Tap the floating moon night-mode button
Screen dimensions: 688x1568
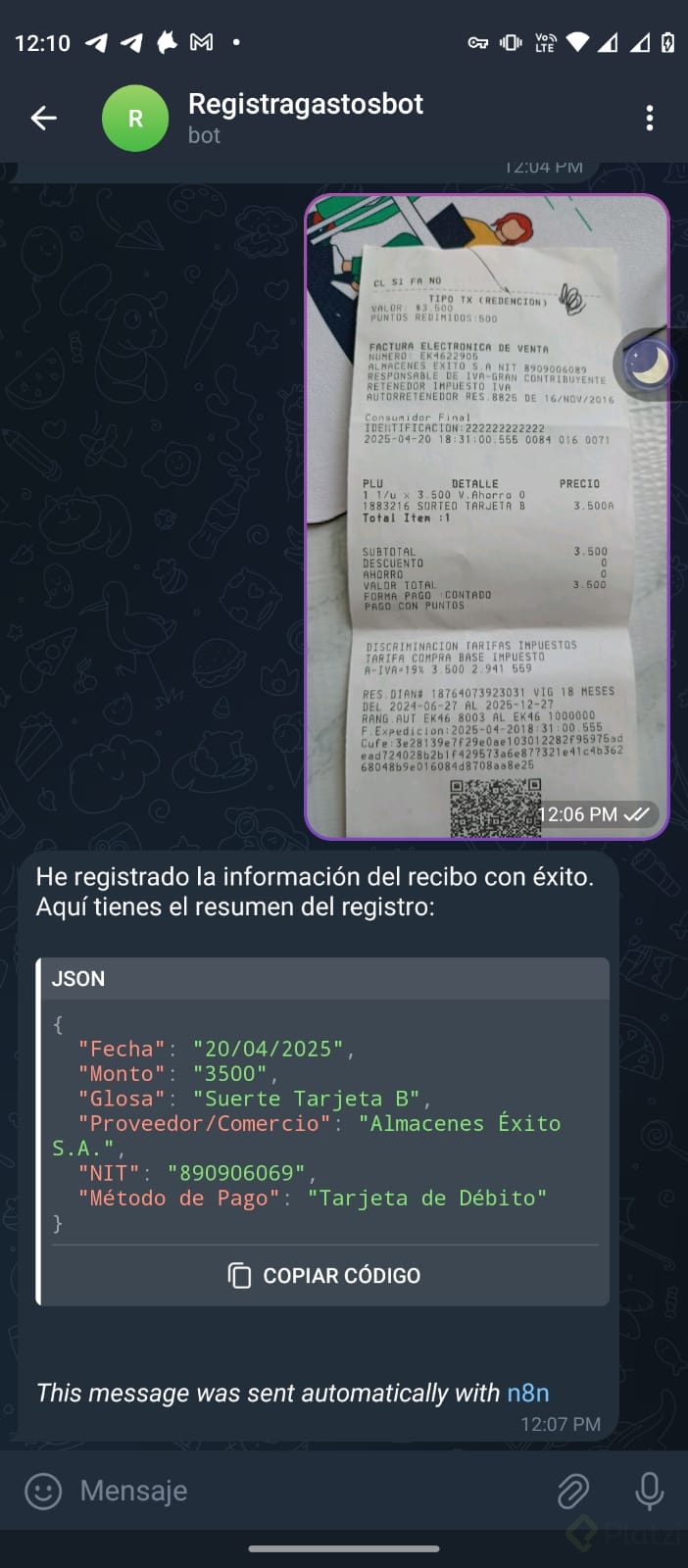pos(648,365)
